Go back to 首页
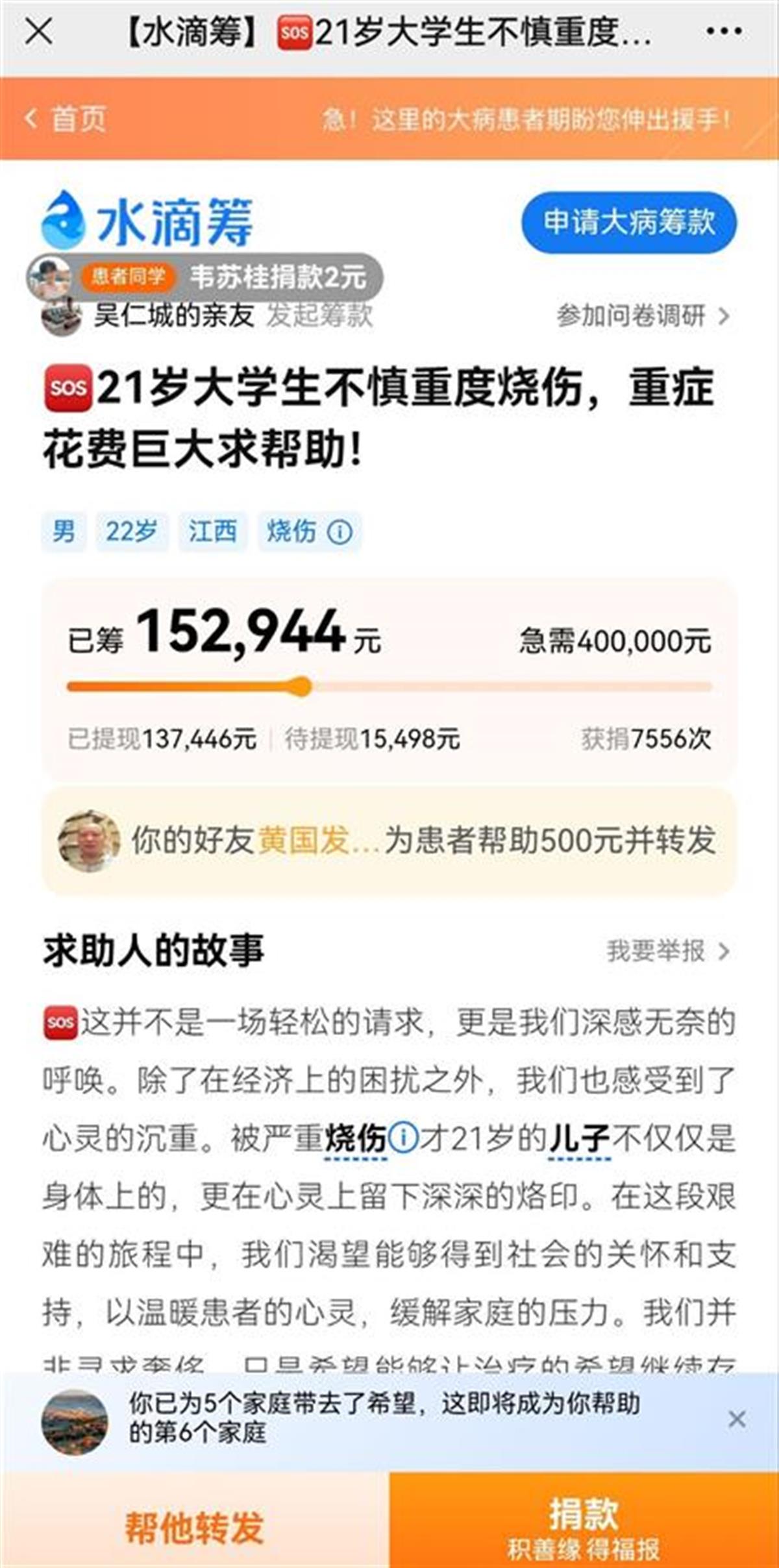 click(x=65, y=119)
